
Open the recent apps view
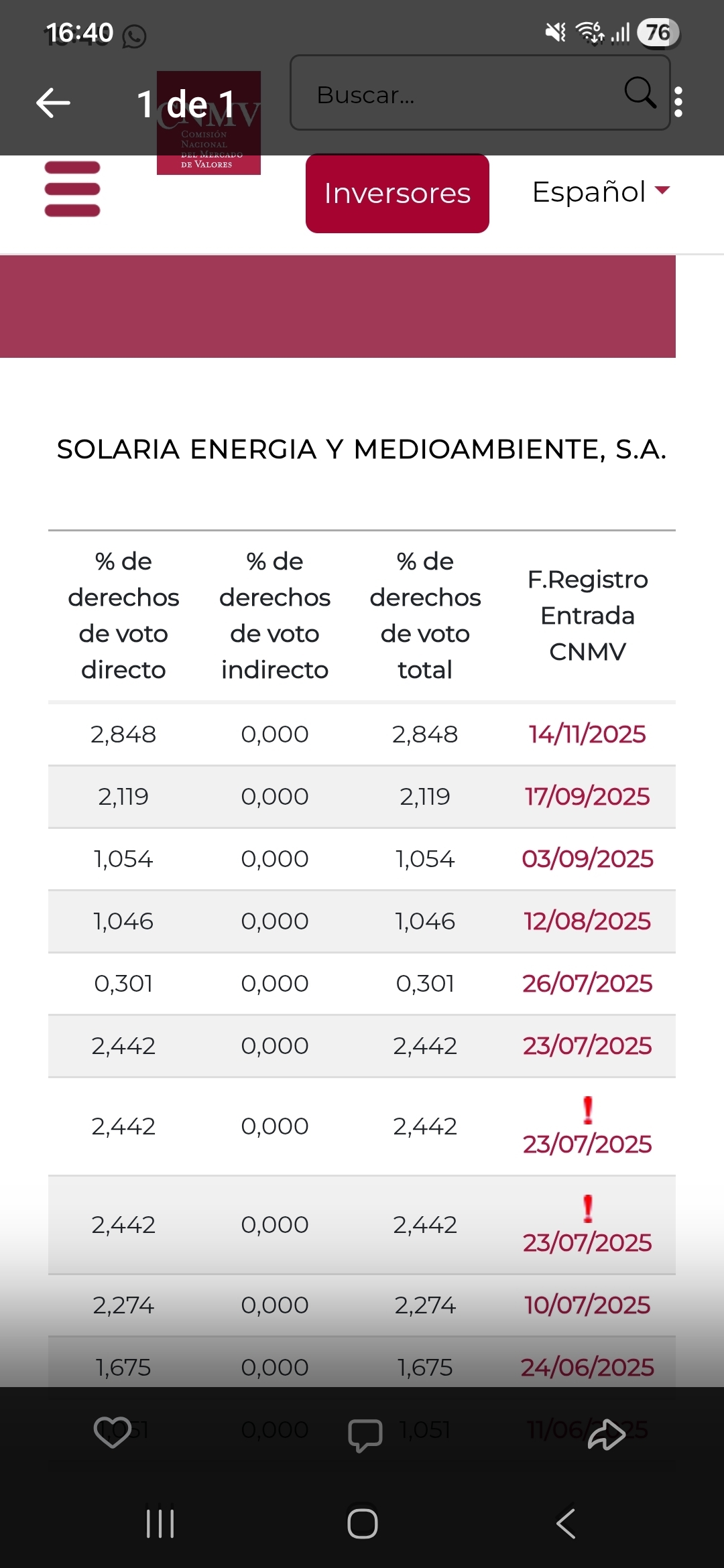[x=160, y=1524]
